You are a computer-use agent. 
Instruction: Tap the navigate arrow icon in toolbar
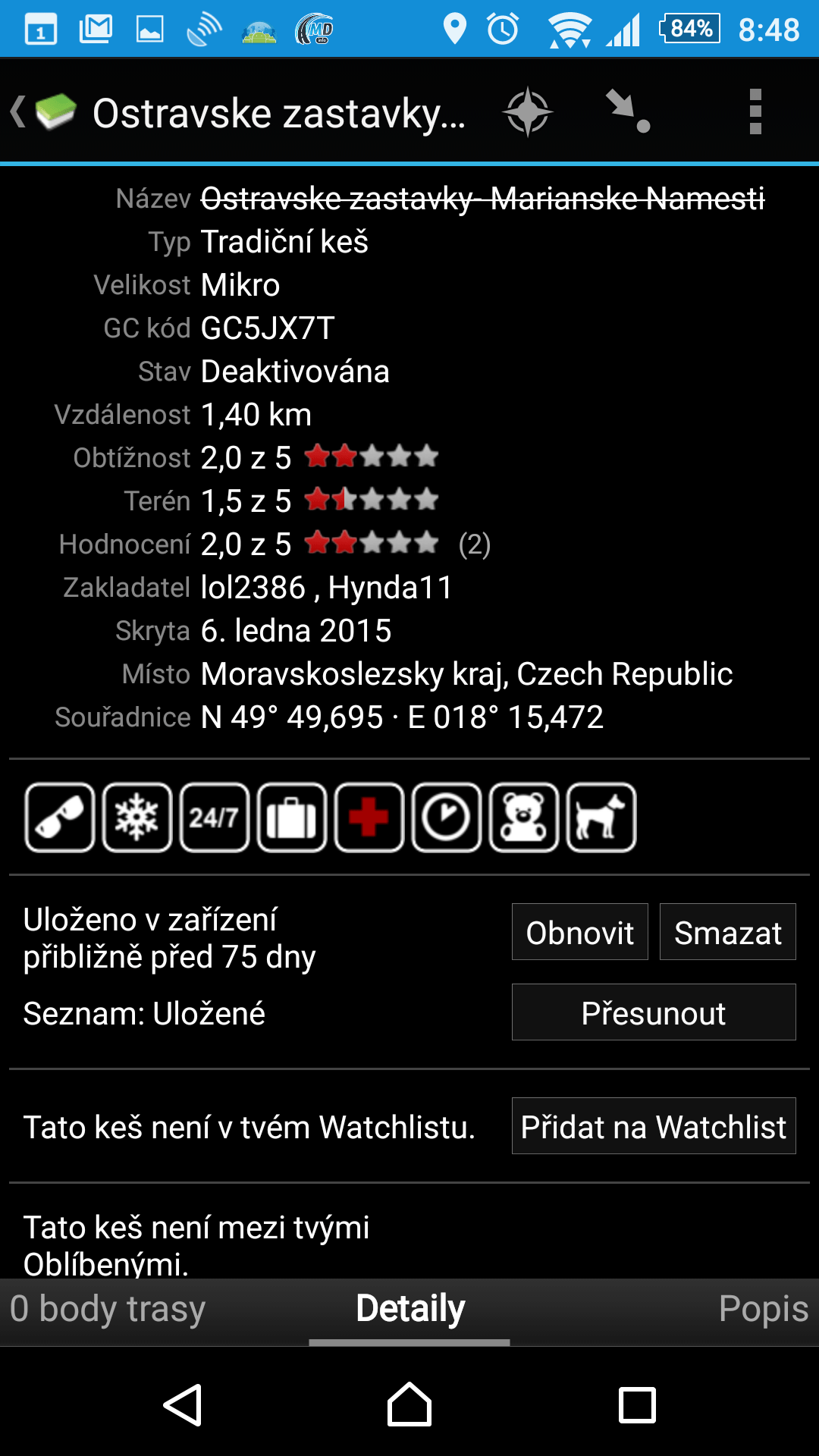tap(628, 111)
